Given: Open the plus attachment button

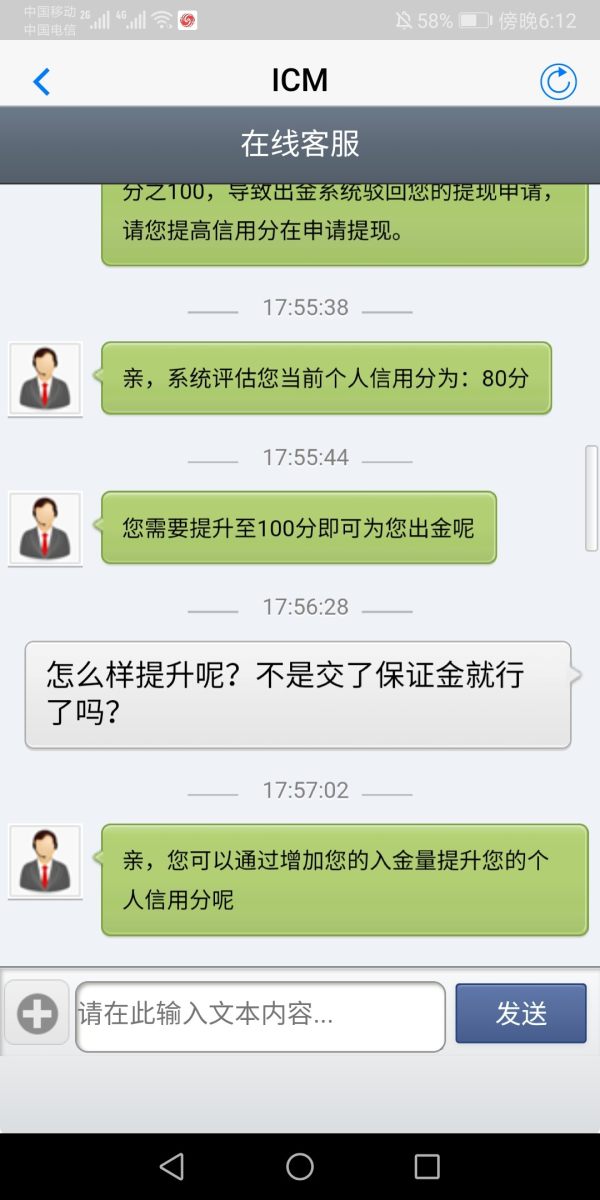Looking at the screenshot, I should coord(37,1015).
